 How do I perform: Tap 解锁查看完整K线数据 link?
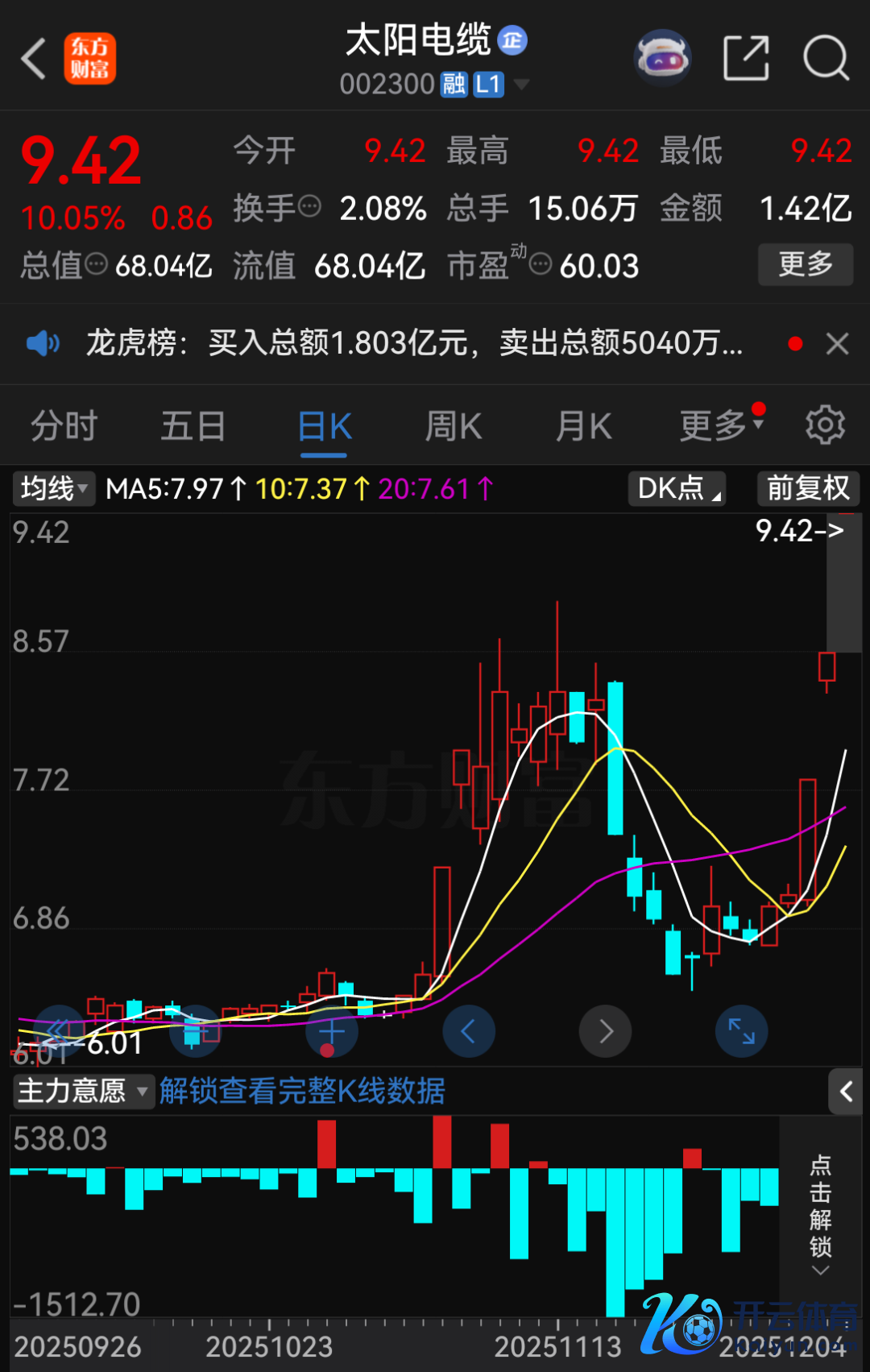(302, 1092)
